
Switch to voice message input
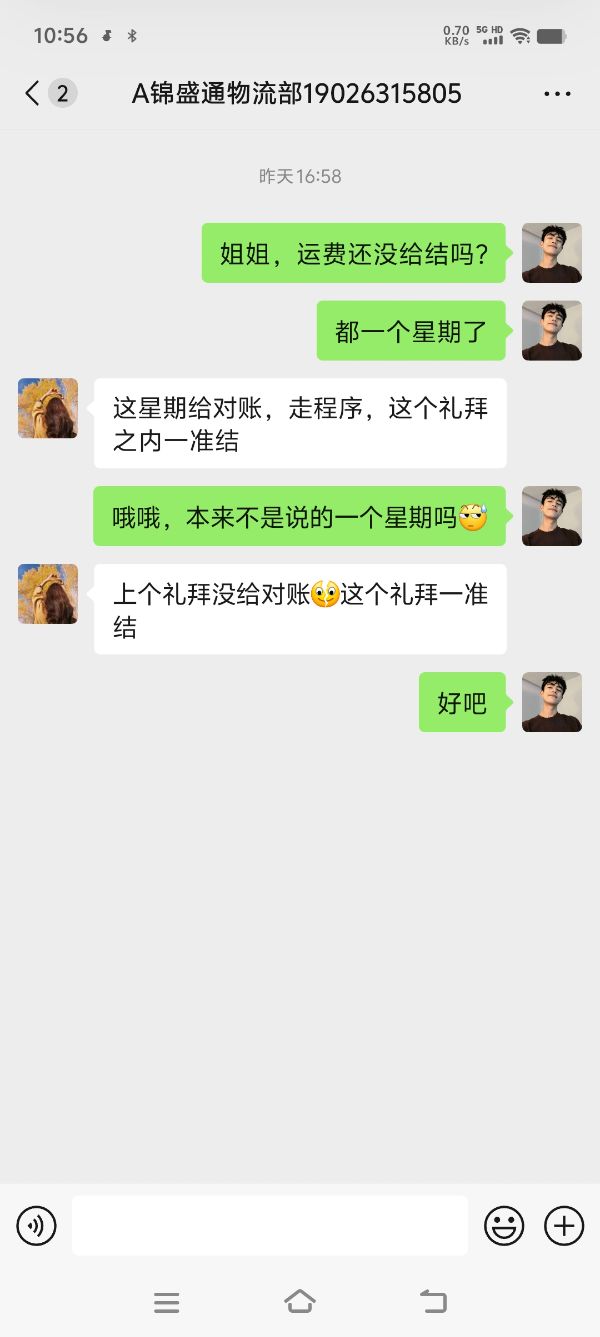tap(37, 1225)
